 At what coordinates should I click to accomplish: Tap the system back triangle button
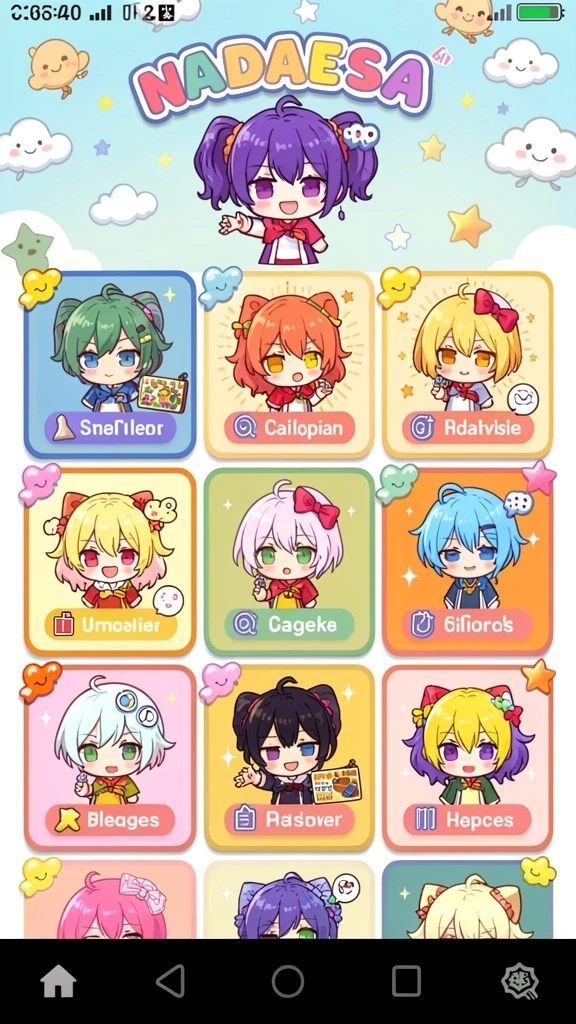pos(171,980)
